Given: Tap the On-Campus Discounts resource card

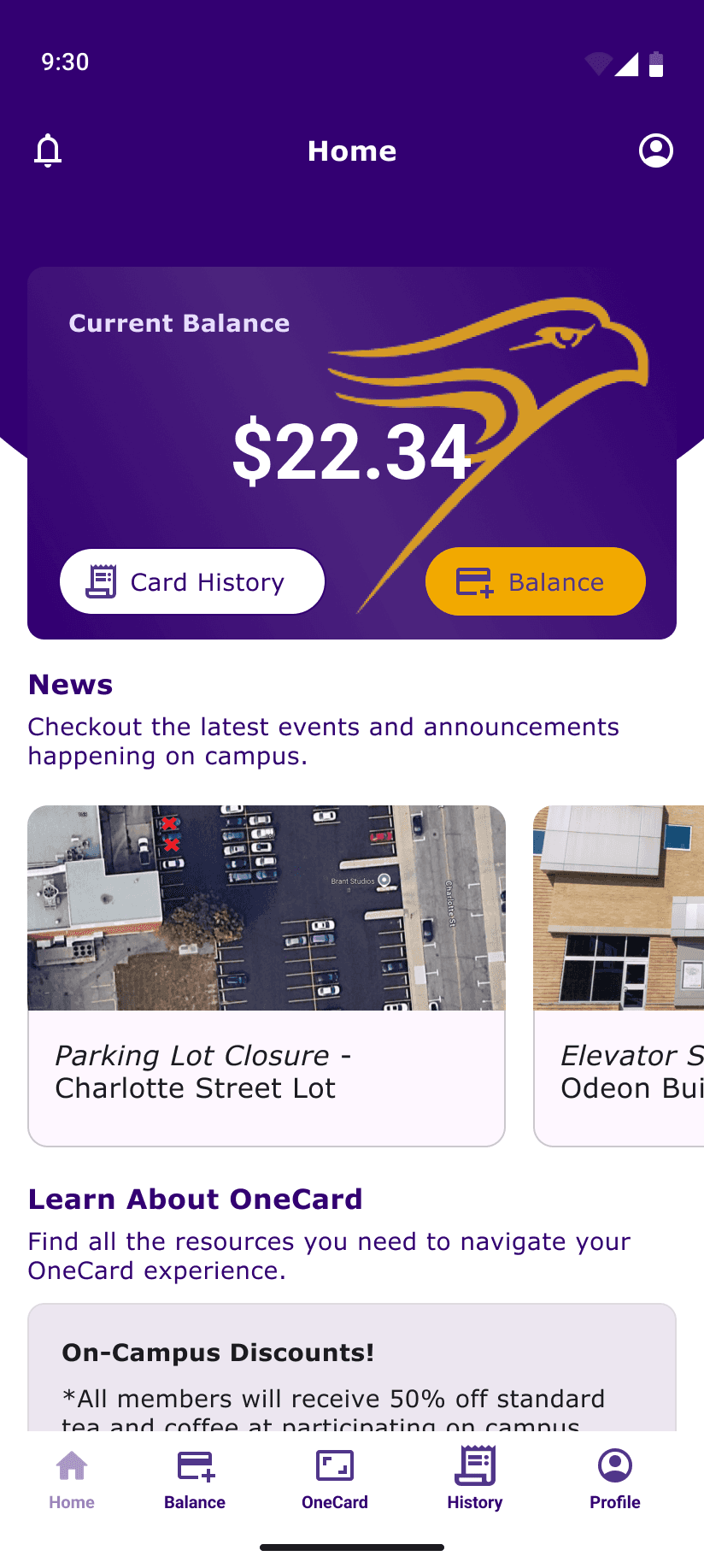Looking at the screenshot, I should coord(352,1368).
